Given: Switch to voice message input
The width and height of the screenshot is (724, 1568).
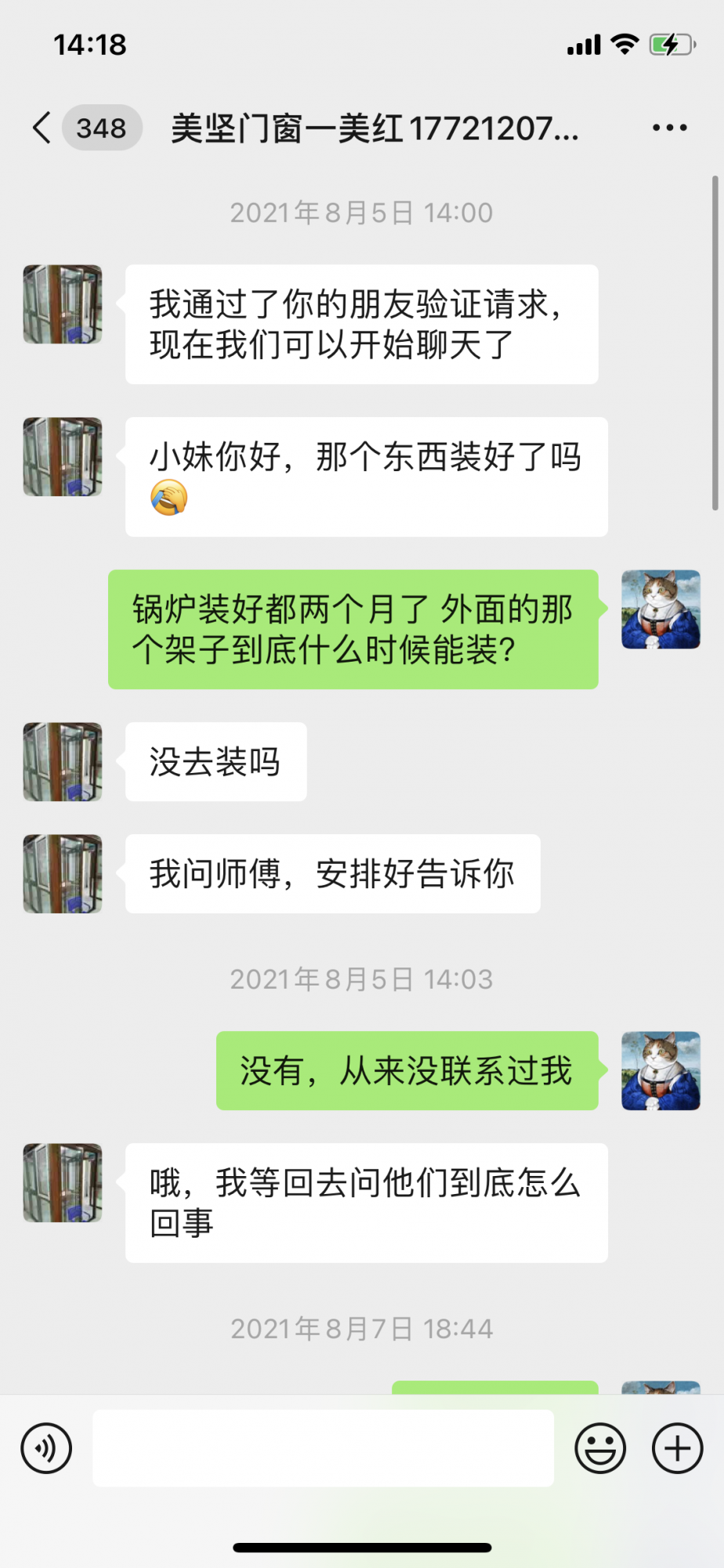Looking at the screenshot, I should 47,1448.
